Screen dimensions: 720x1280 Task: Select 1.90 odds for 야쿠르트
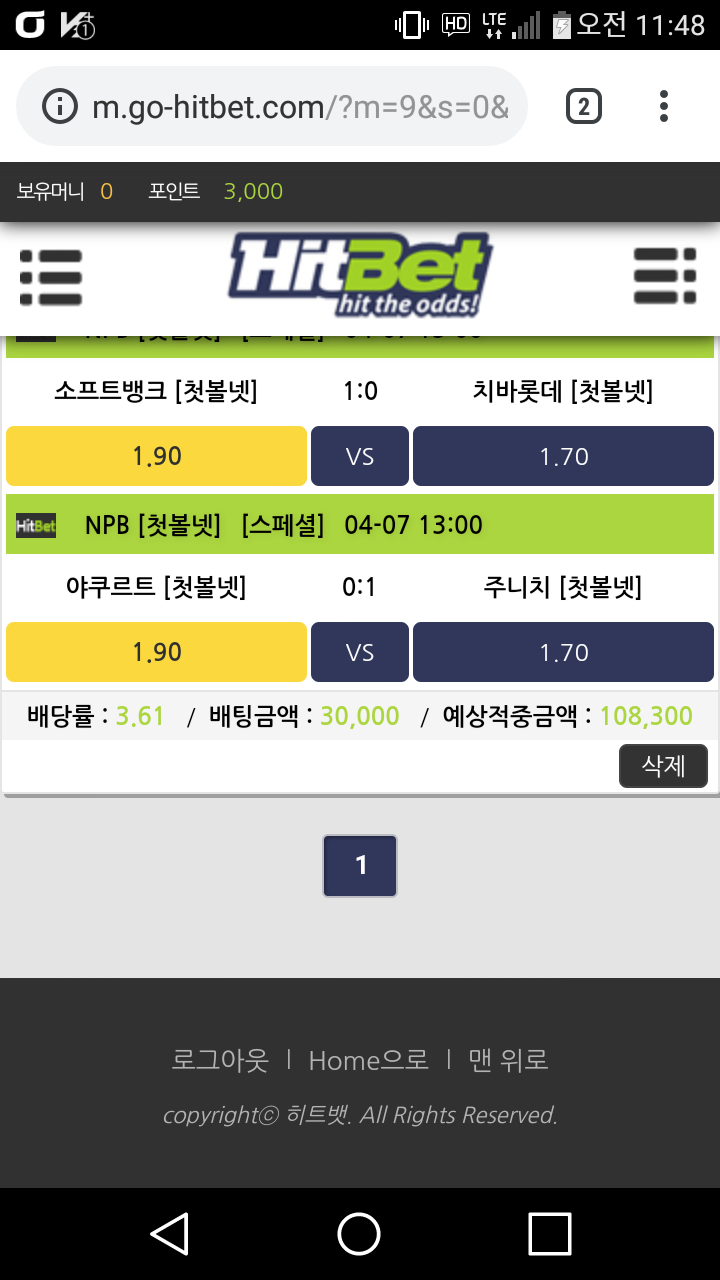tap(157, 652)
